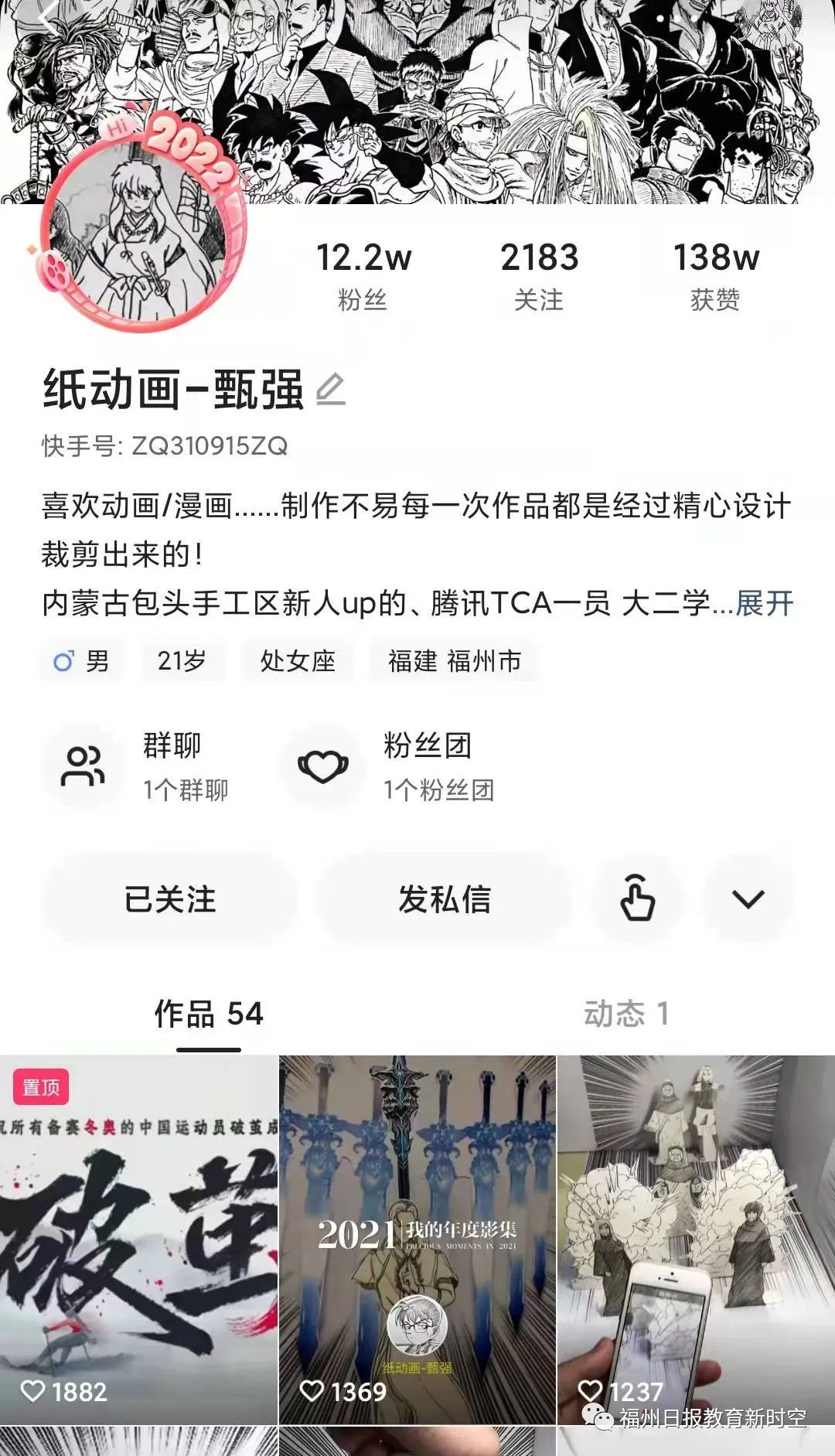Select the 处女座 zodiac tag
This screenshot has height=1456, width=835.
(x=296, y=661)
